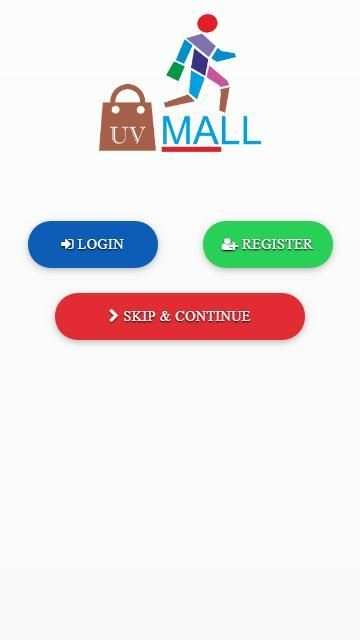
Task: Open the green REGISTER button
Action: [268, 244]
